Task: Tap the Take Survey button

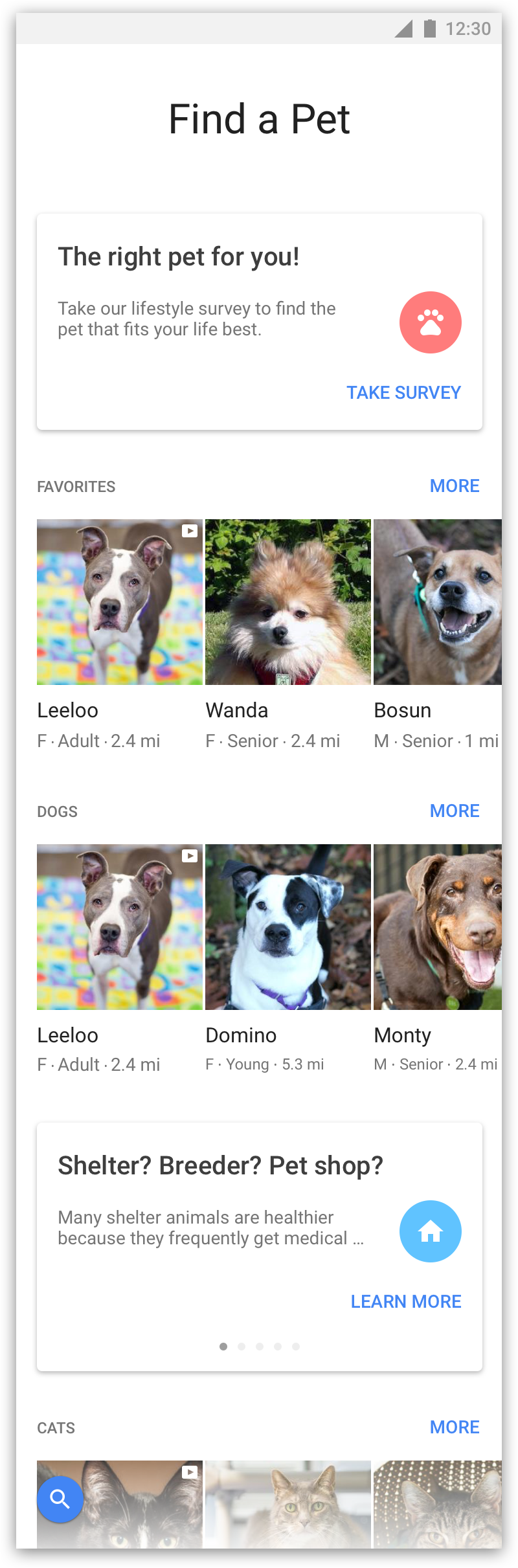Action: click(403, 392)
